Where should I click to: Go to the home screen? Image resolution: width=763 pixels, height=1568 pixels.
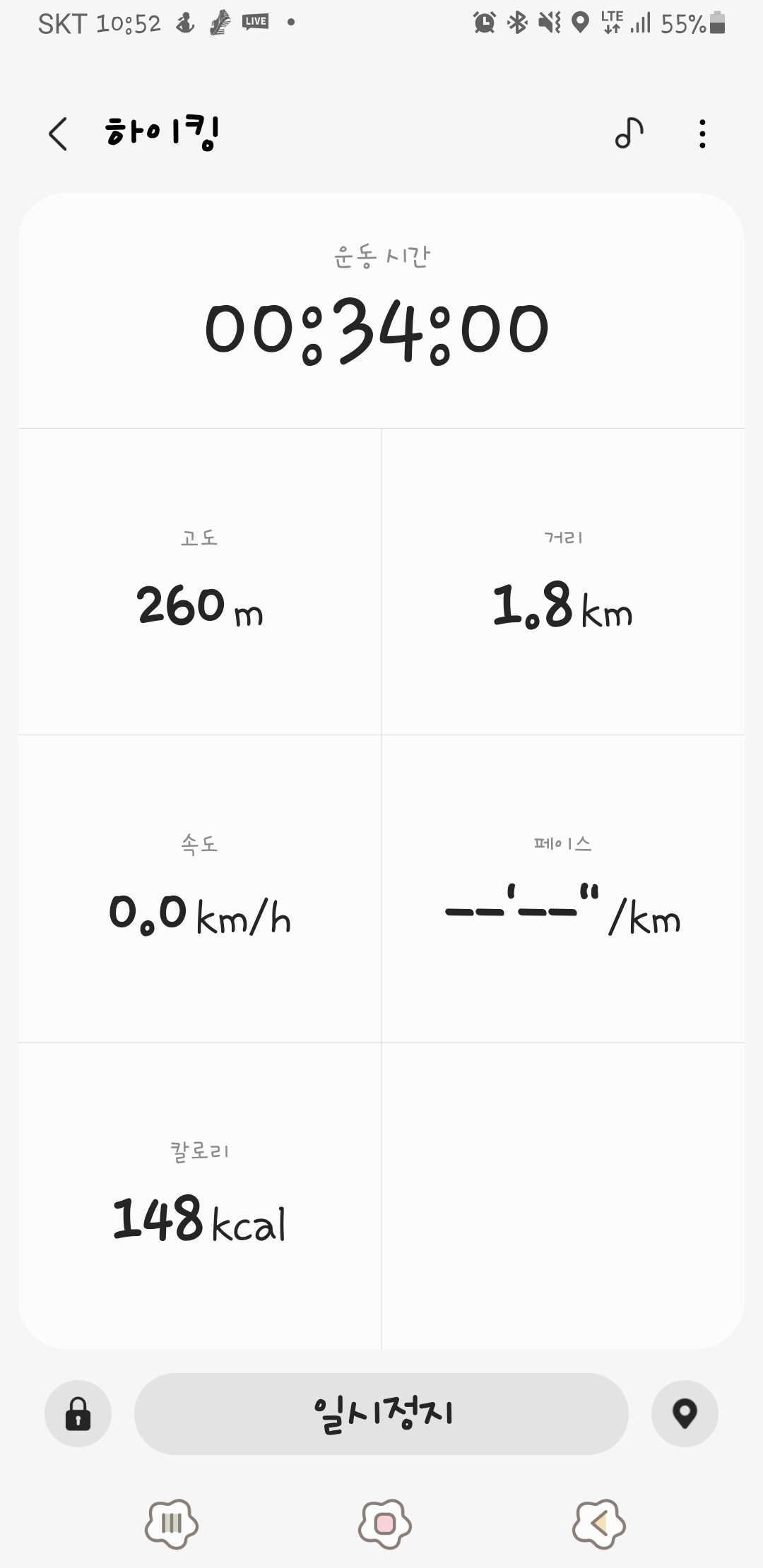pos(384,1524)
